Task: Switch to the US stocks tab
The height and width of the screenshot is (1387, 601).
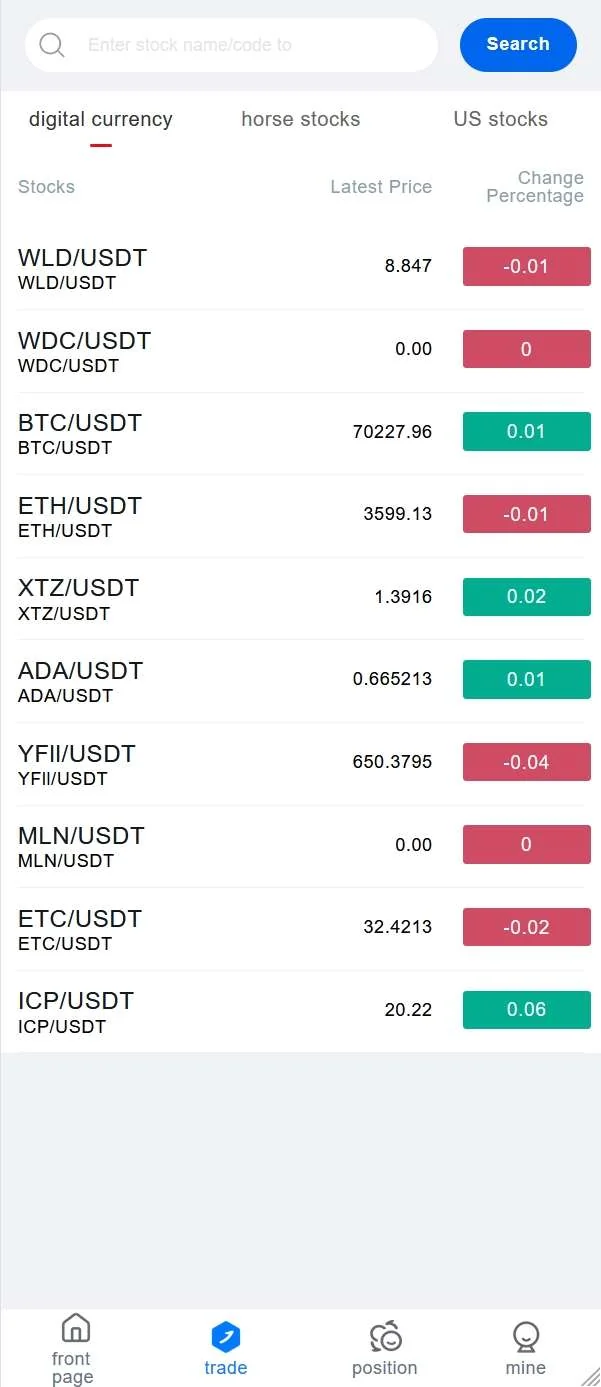Action: point(500,120)
